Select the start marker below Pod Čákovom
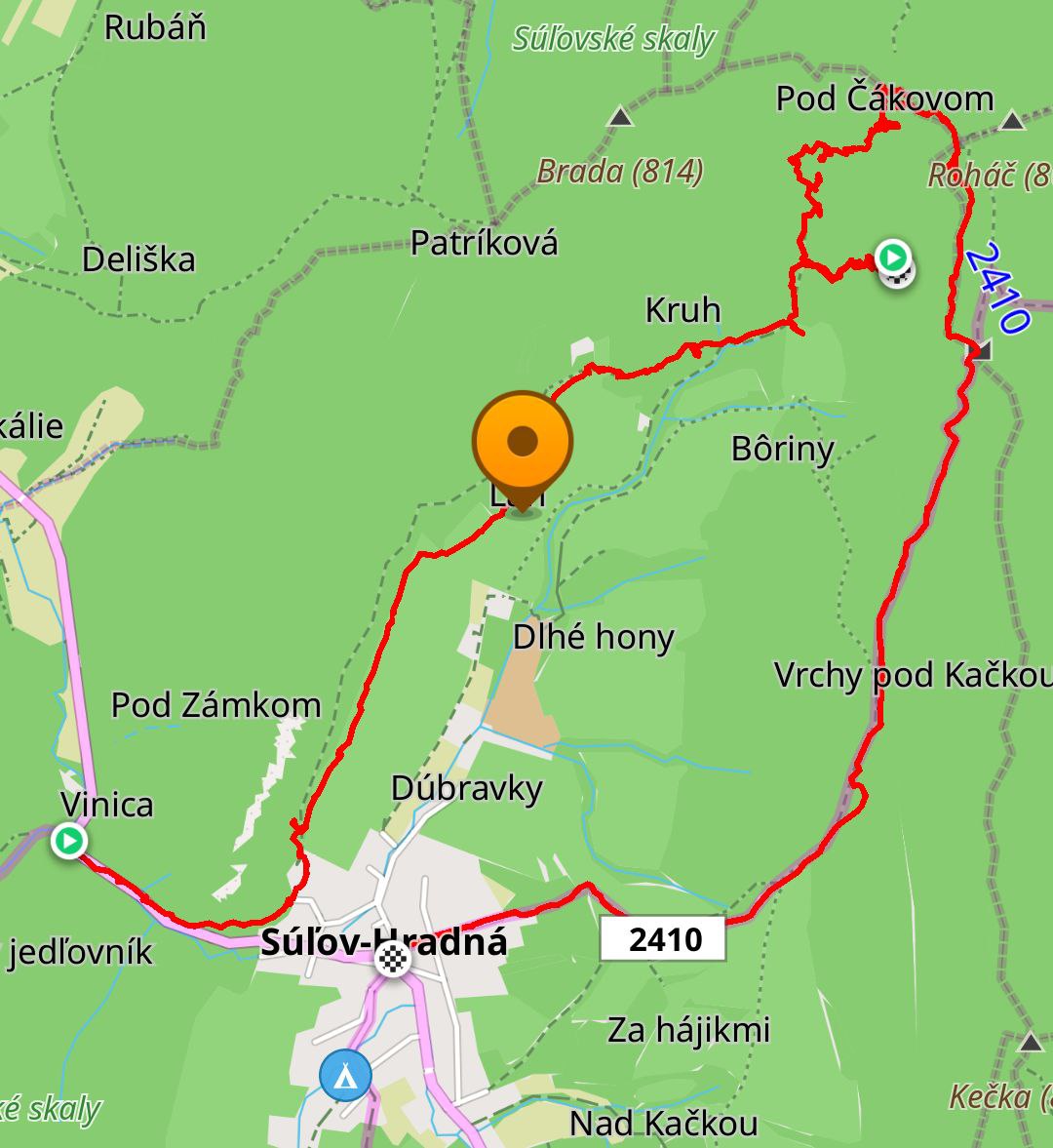 pyautogui.click(x=891, y=257)
